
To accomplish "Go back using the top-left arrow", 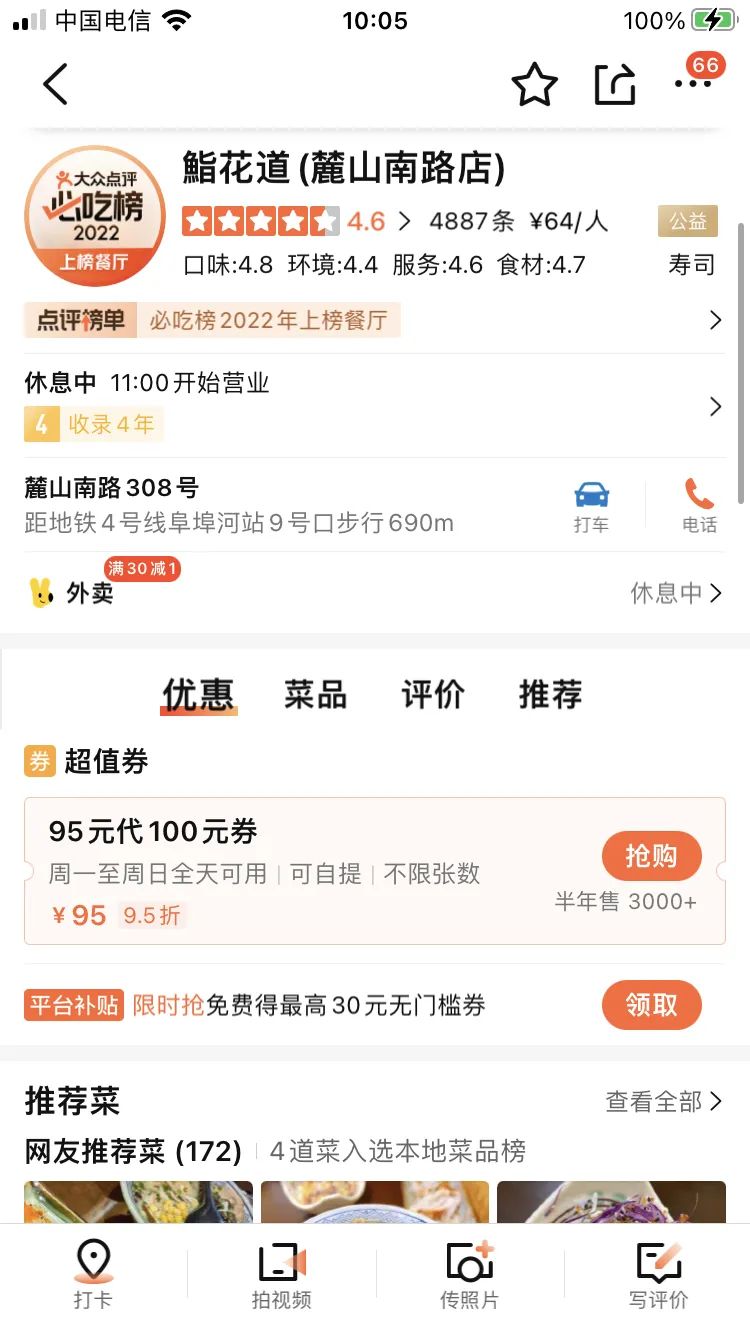I will (56, 84).
